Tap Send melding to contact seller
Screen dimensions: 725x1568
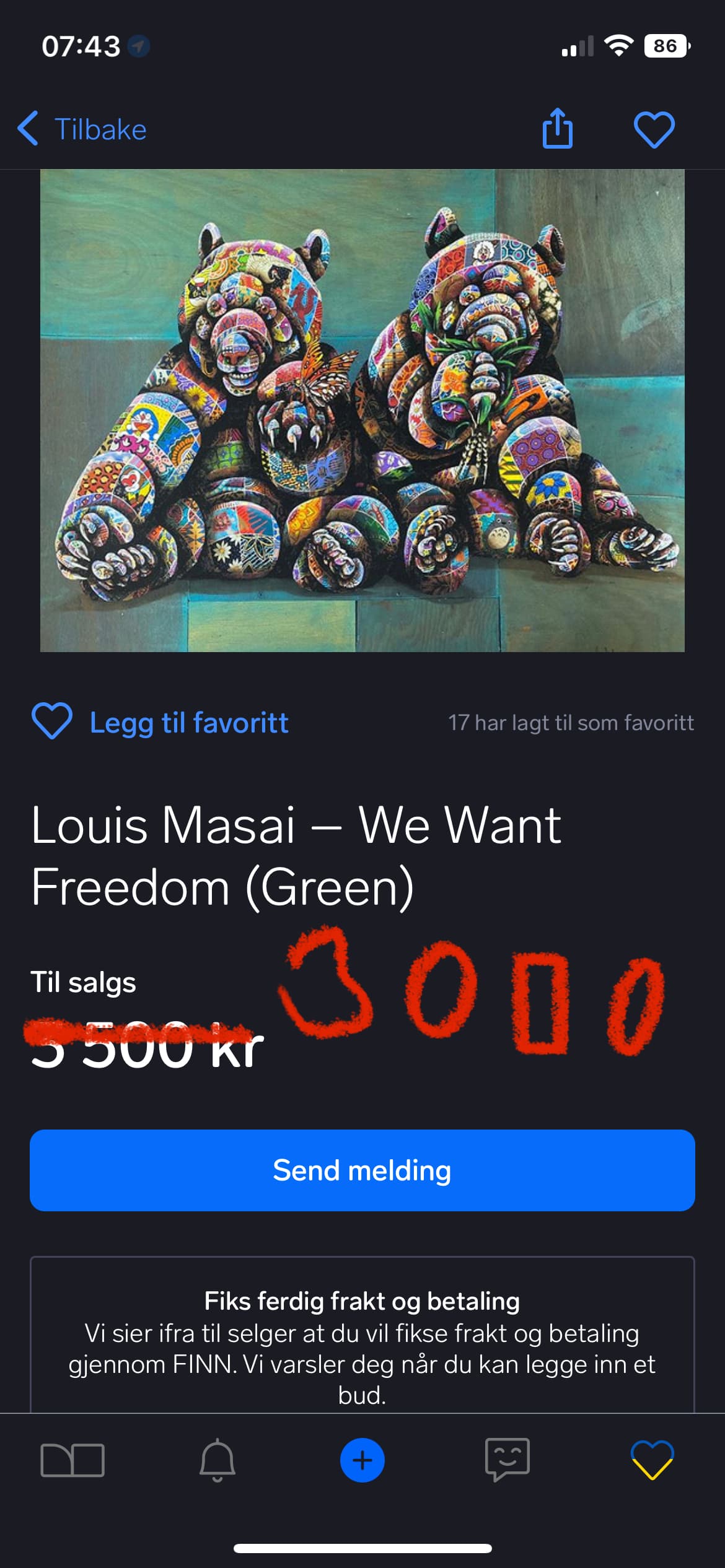(x=362, y=1170)
